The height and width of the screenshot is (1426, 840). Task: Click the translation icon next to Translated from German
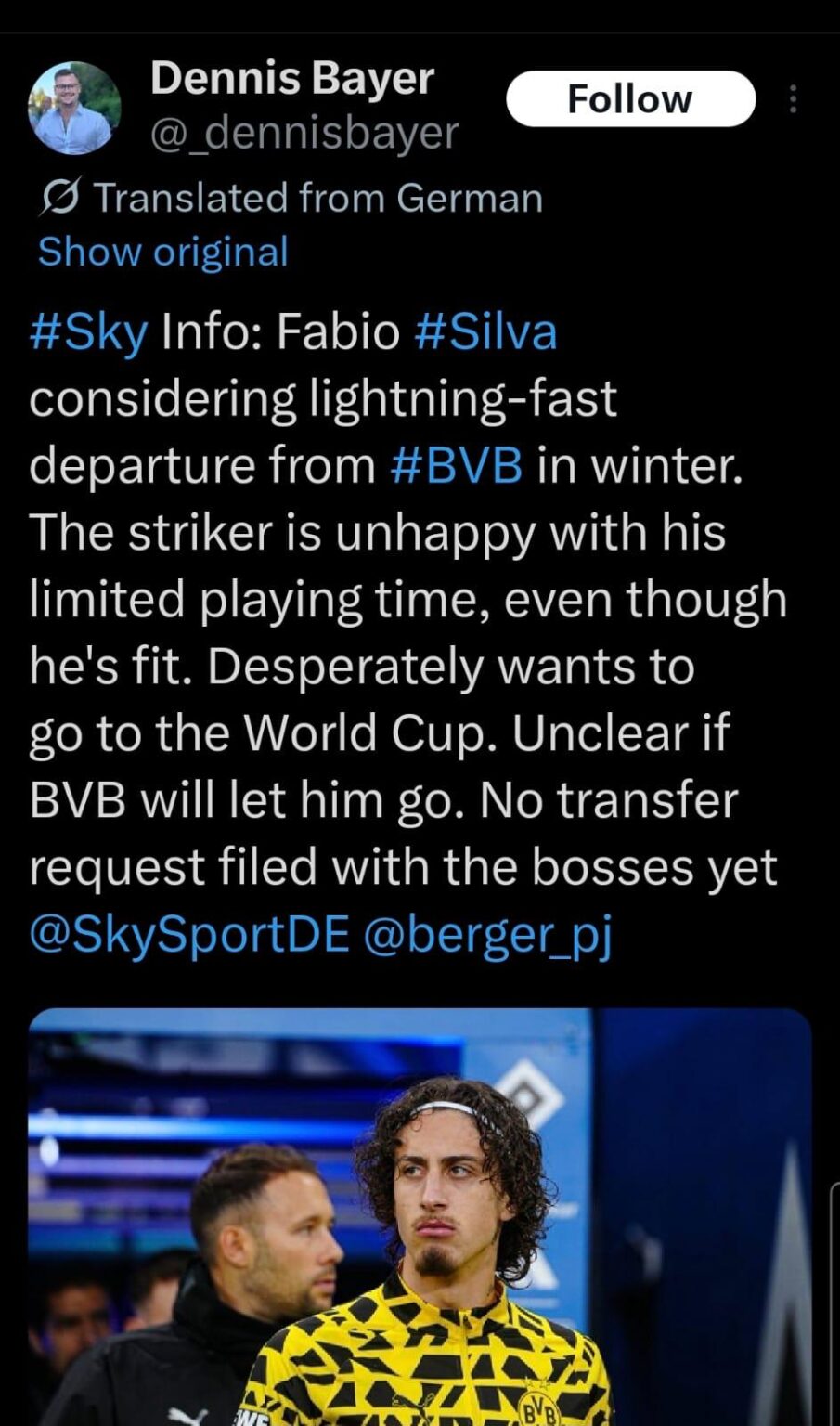(56, 197)
